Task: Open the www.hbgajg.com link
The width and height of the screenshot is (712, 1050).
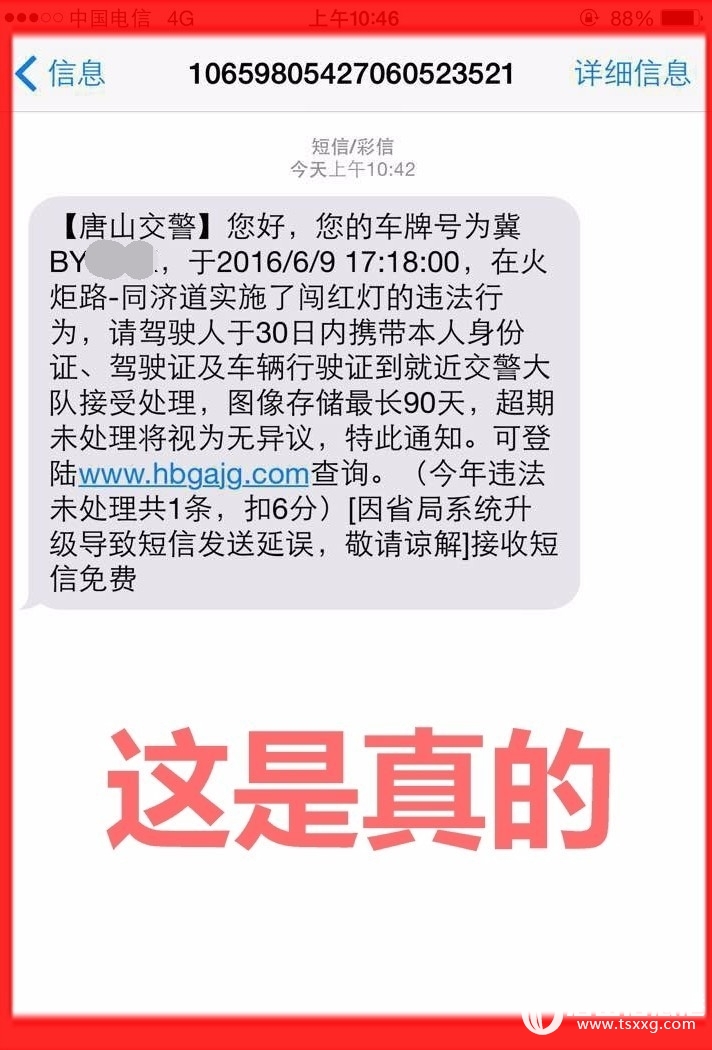Action: 193,472
